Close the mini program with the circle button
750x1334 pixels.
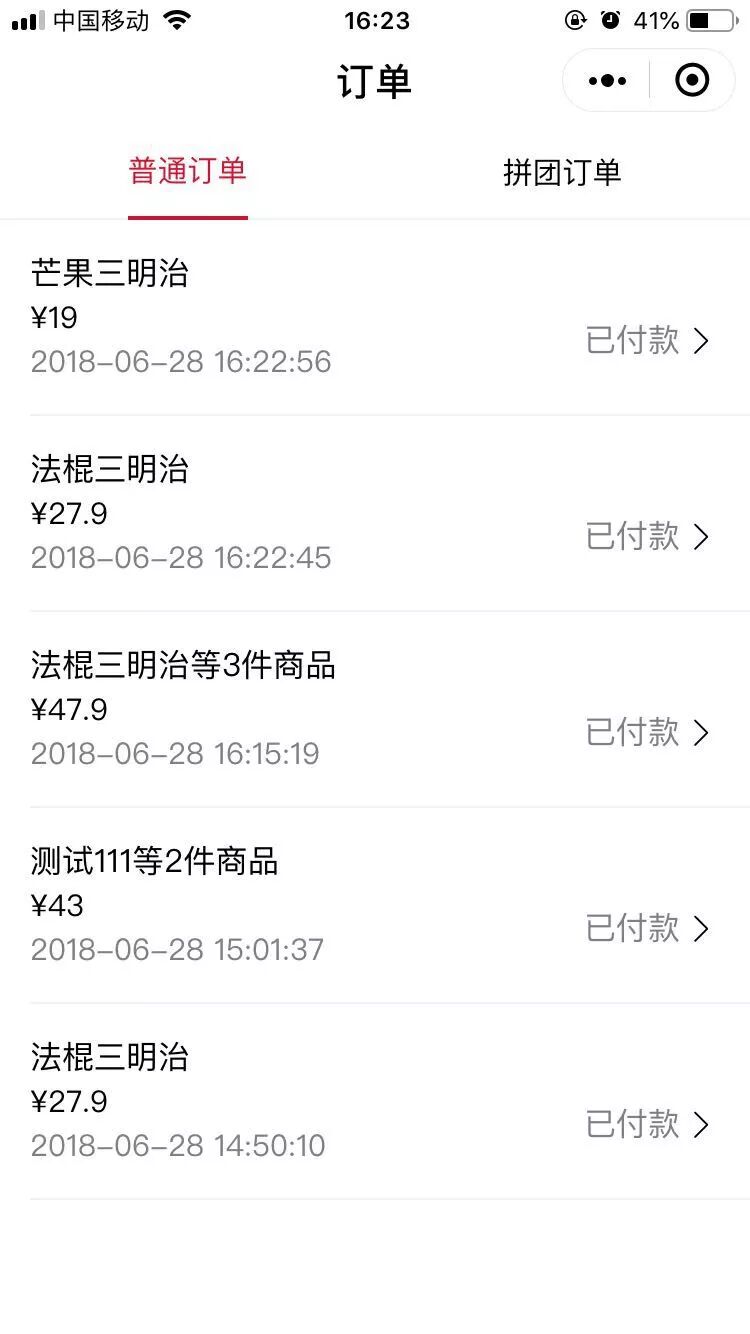(x=692, y=81)
